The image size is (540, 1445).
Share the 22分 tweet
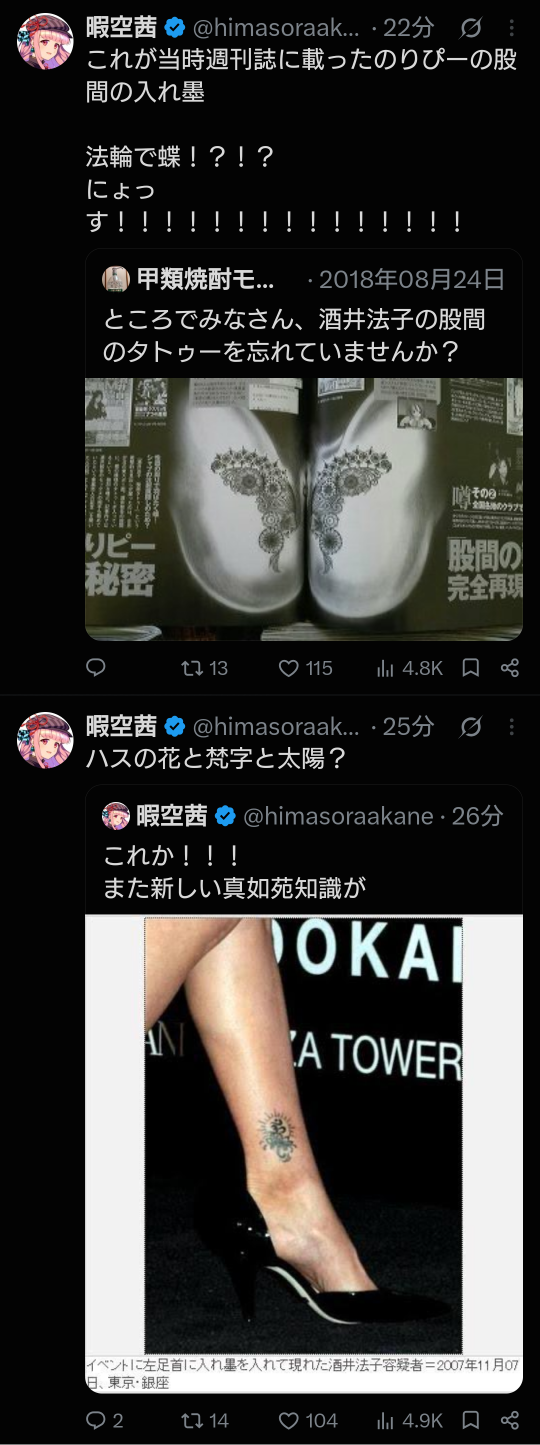(510, 668)
